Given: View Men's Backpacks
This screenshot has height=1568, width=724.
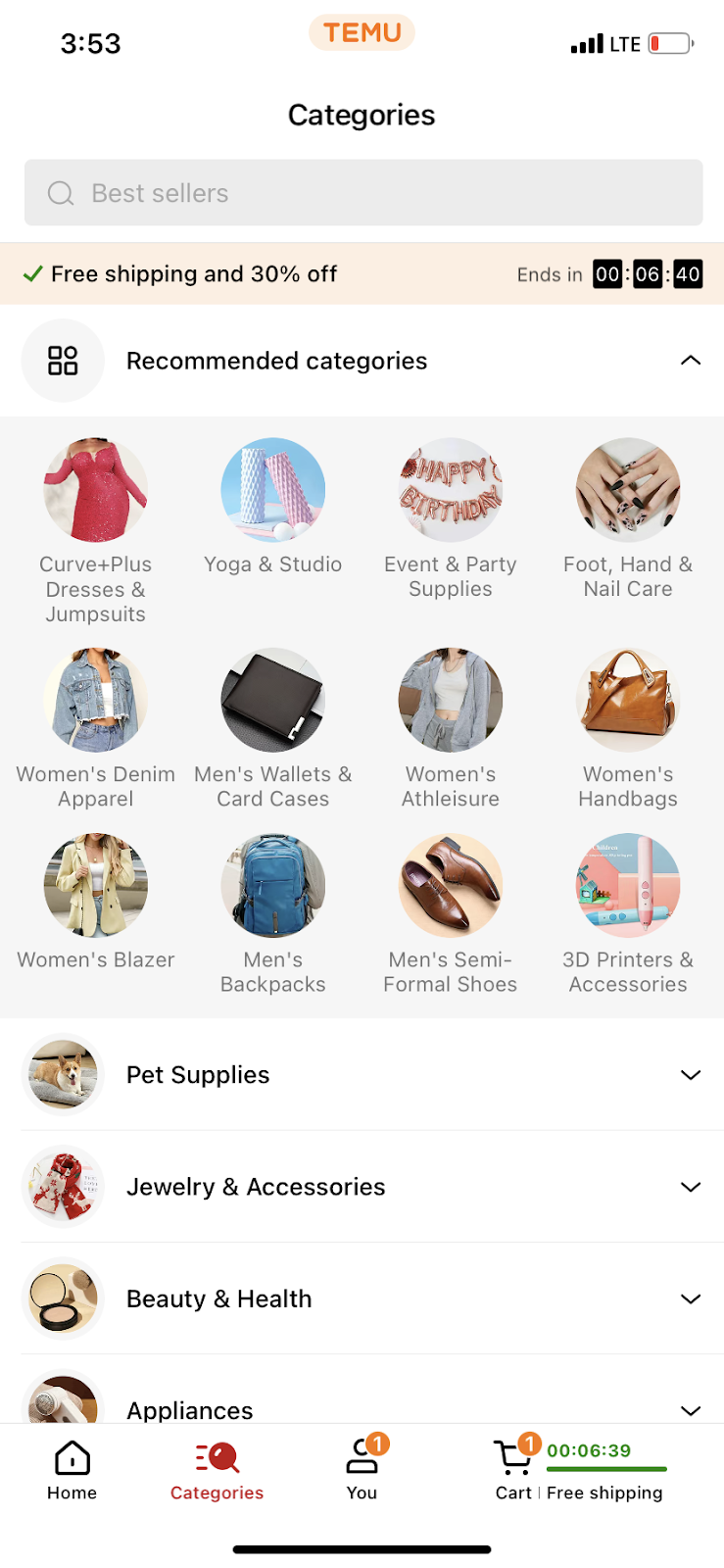Looking at the screenshot, I should pos(273,914).
